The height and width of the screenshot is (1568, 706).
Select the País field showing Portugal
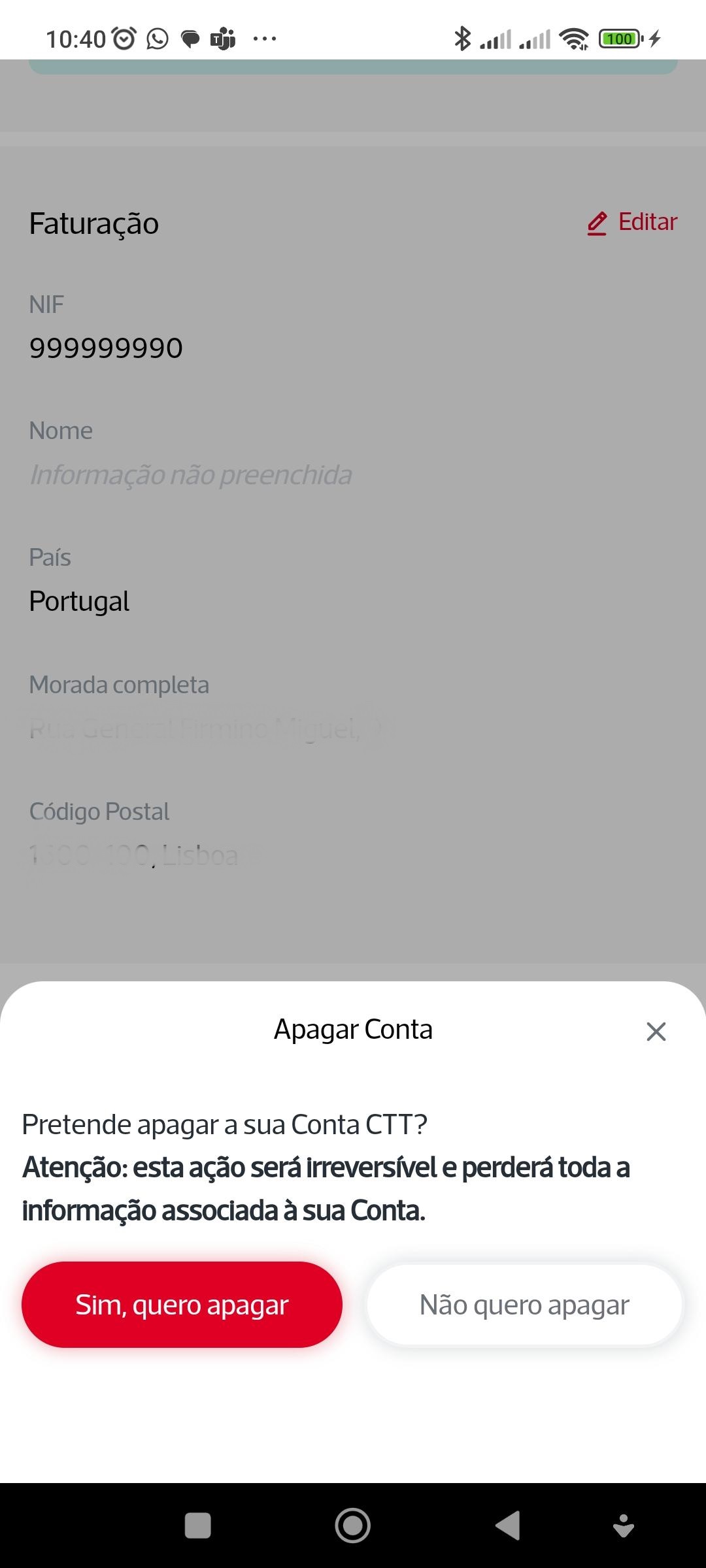click(x=80, y=600)
